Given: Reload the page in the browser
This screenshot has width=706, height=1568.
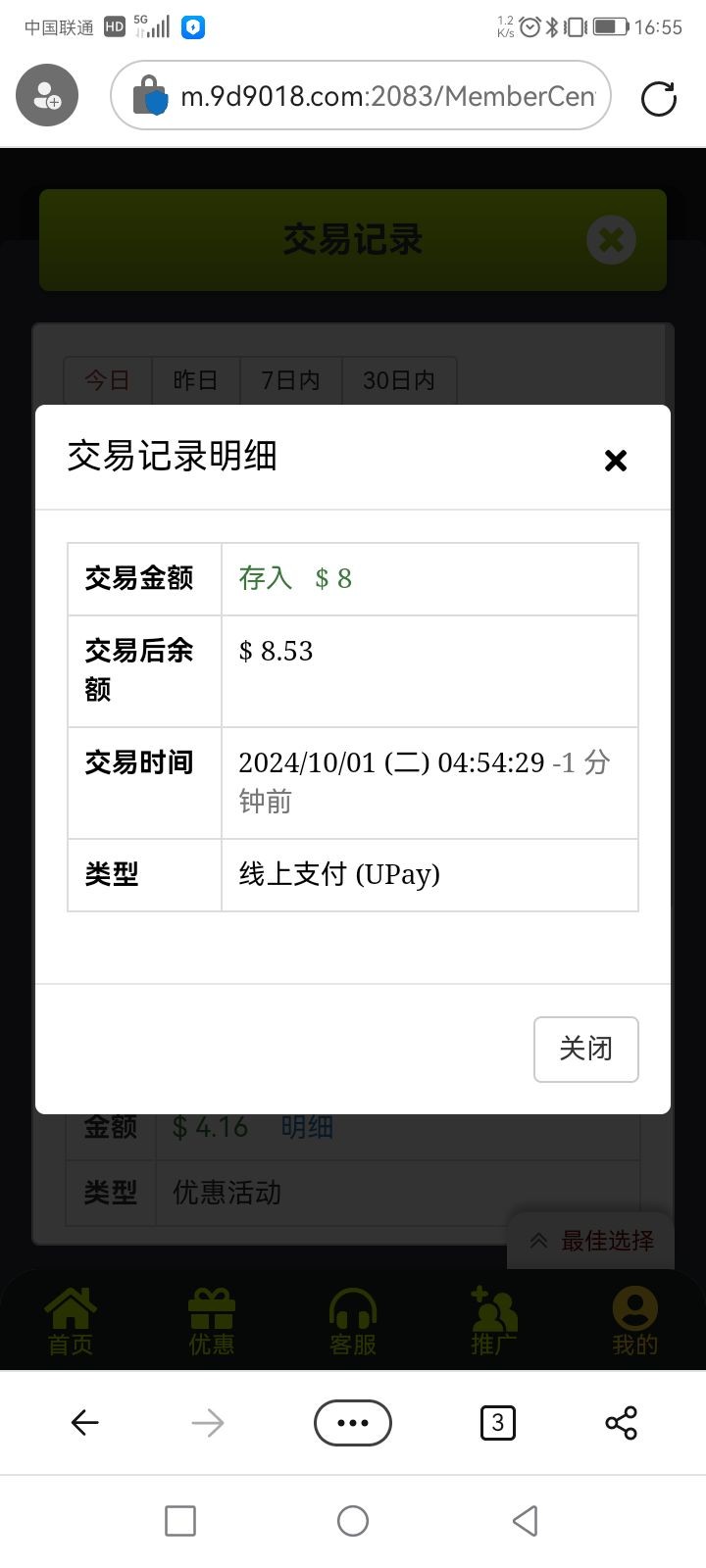Looking at the screenshot, I should 658,98.
